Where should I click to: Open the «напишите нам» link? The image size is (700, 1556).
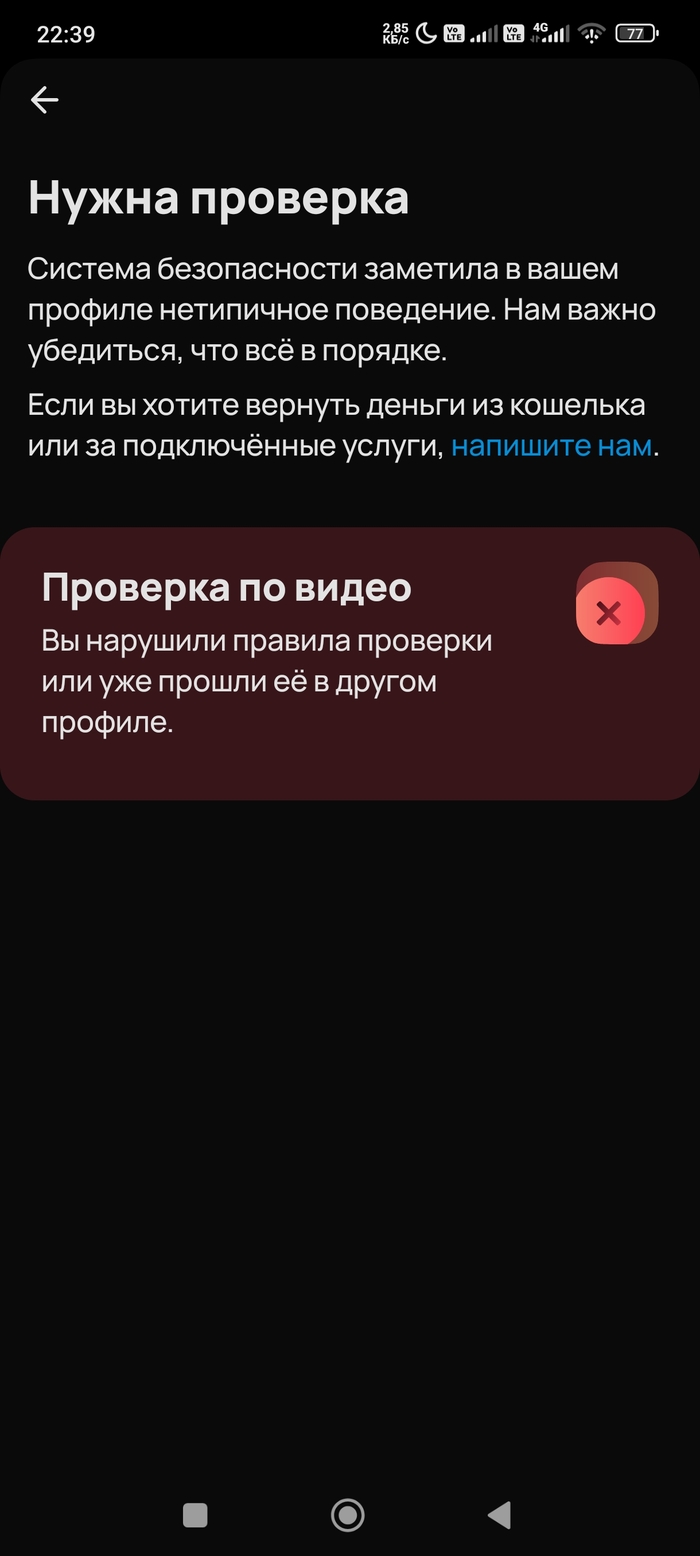tap(552, 446)
